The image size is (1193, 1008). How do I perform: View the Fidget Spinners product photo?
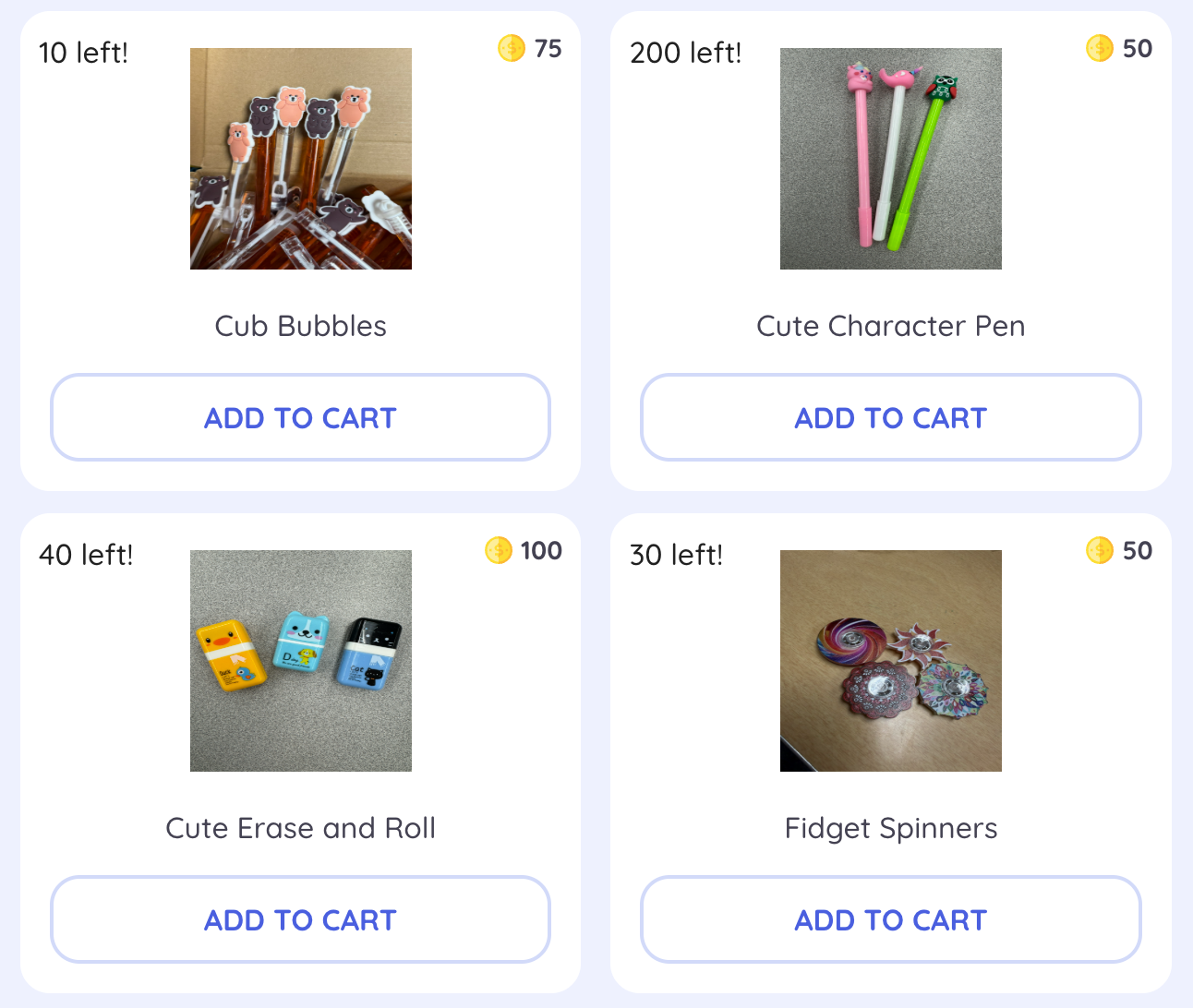(890, 661)
